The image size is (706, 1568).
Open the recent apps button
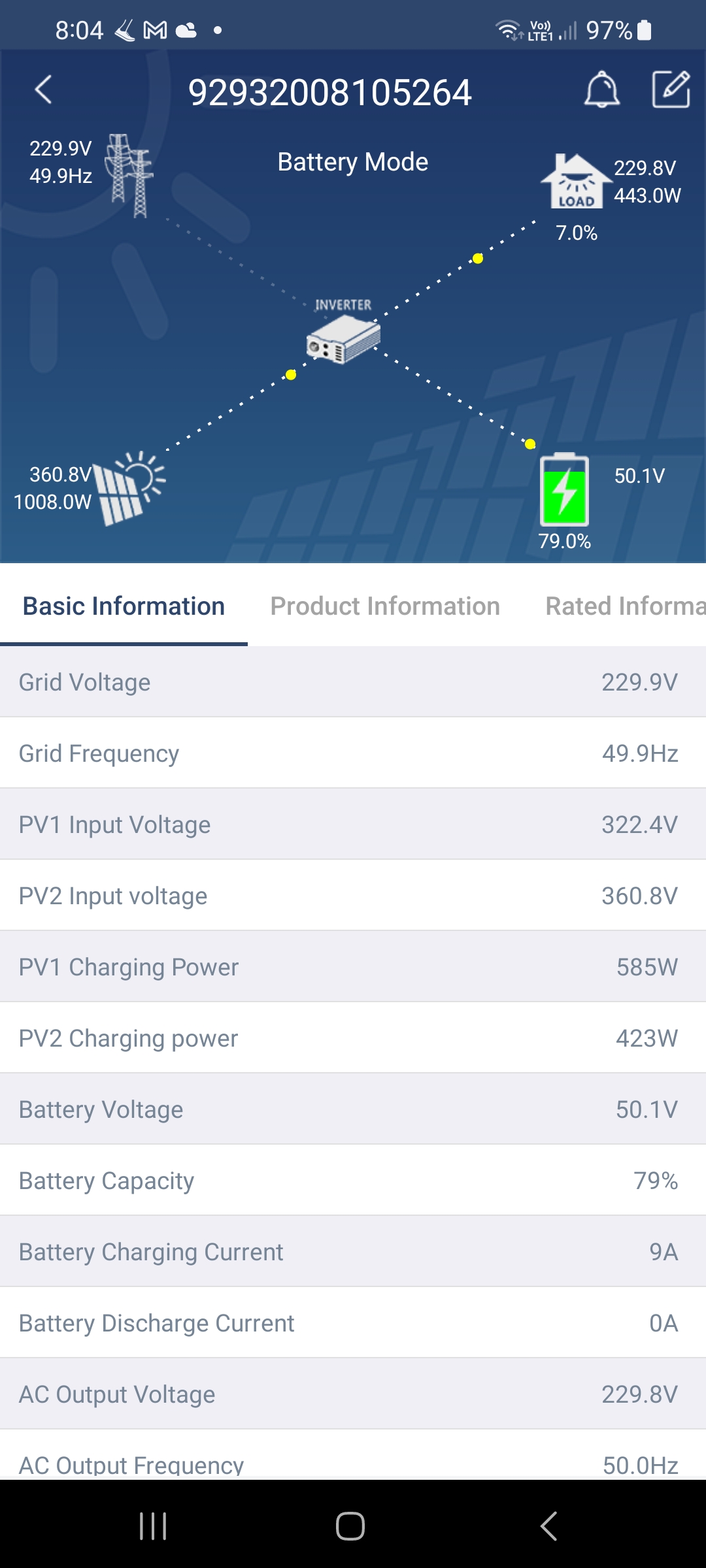(x=153, y=1526)
